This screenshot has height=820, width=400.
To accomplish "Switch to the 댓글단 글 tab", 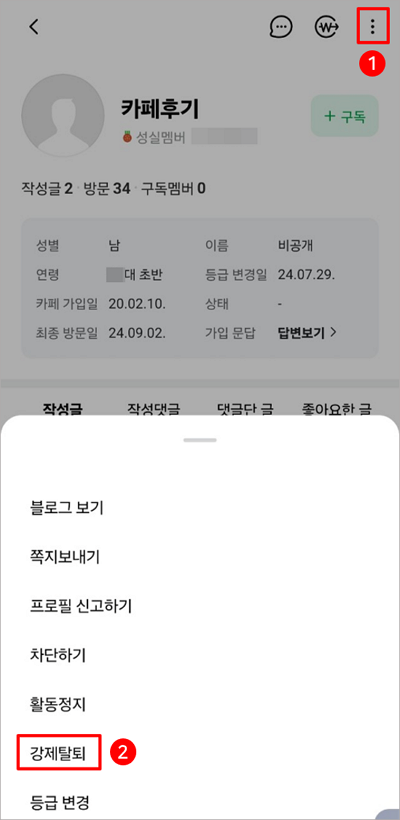I will coord(244,409).
